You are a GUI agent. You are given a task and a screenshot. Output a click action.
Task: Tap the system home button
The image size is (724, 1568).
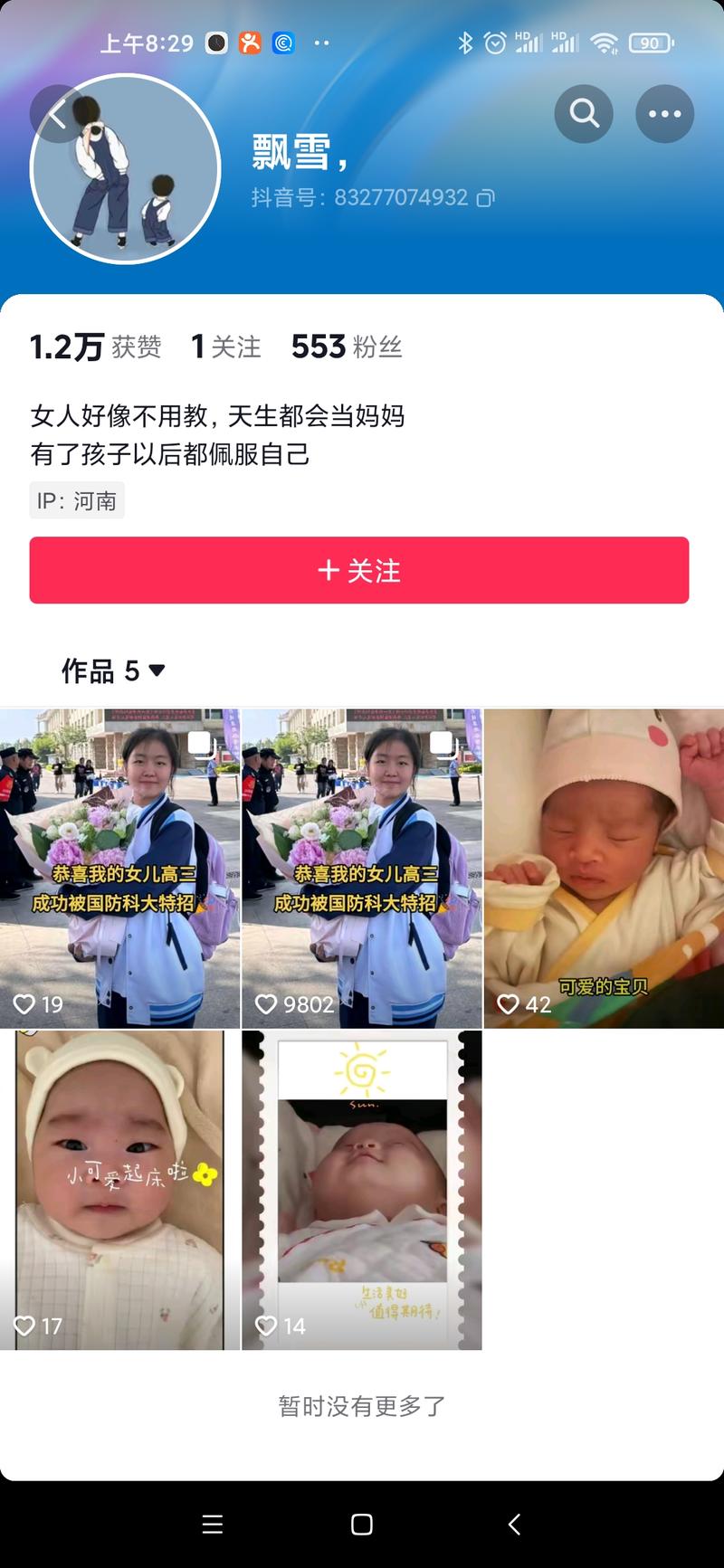tap(361, 1525)
